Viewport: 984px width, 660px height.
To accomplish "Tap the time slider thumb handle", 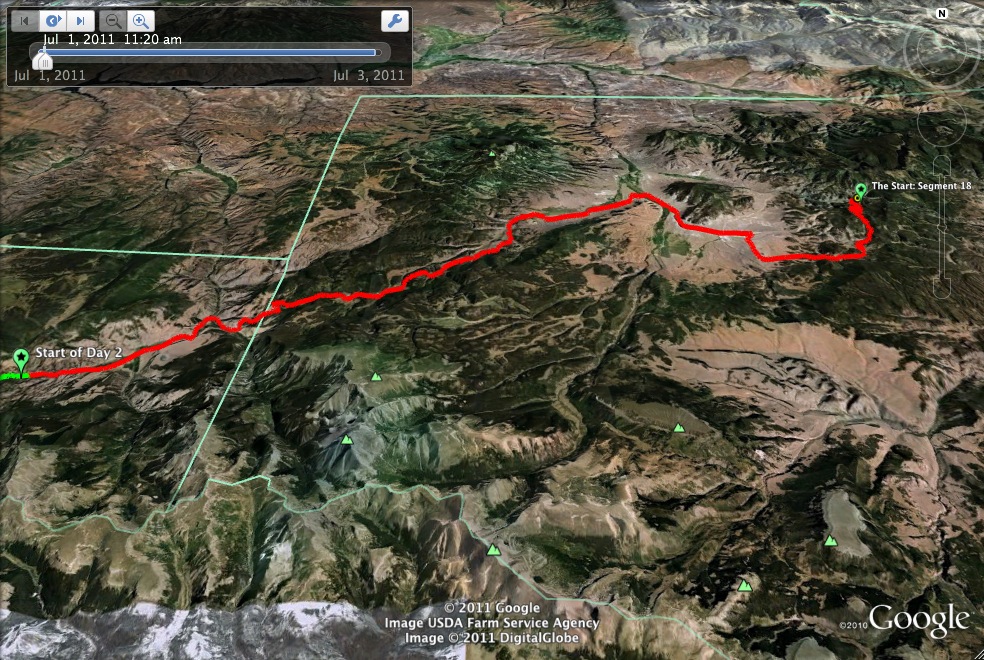I will (x=42, y=59).
